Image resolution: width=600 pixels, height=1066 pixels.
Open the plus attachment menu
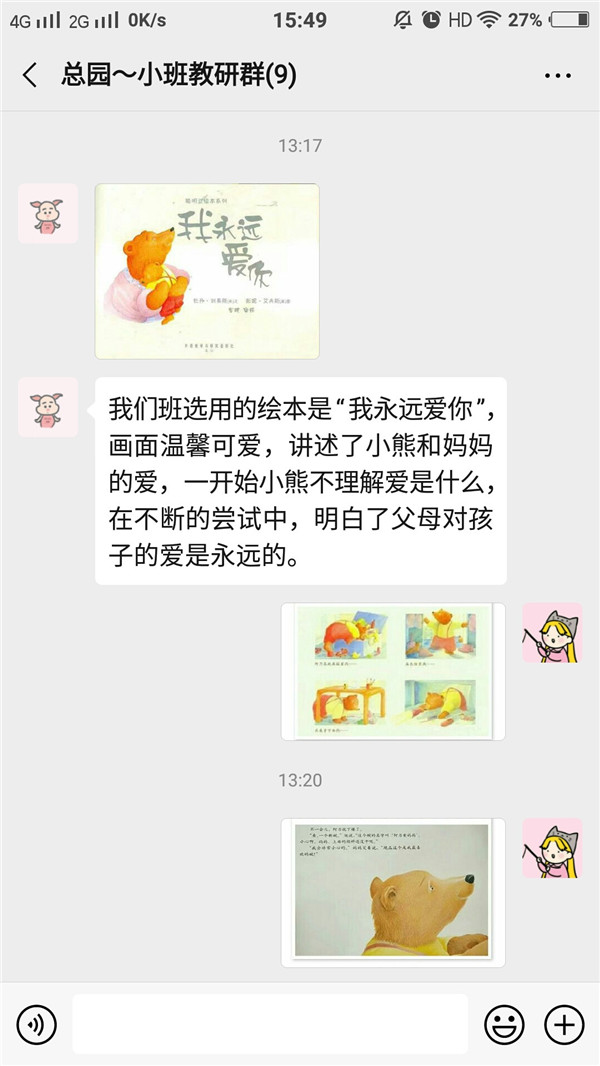(563, 1024)
